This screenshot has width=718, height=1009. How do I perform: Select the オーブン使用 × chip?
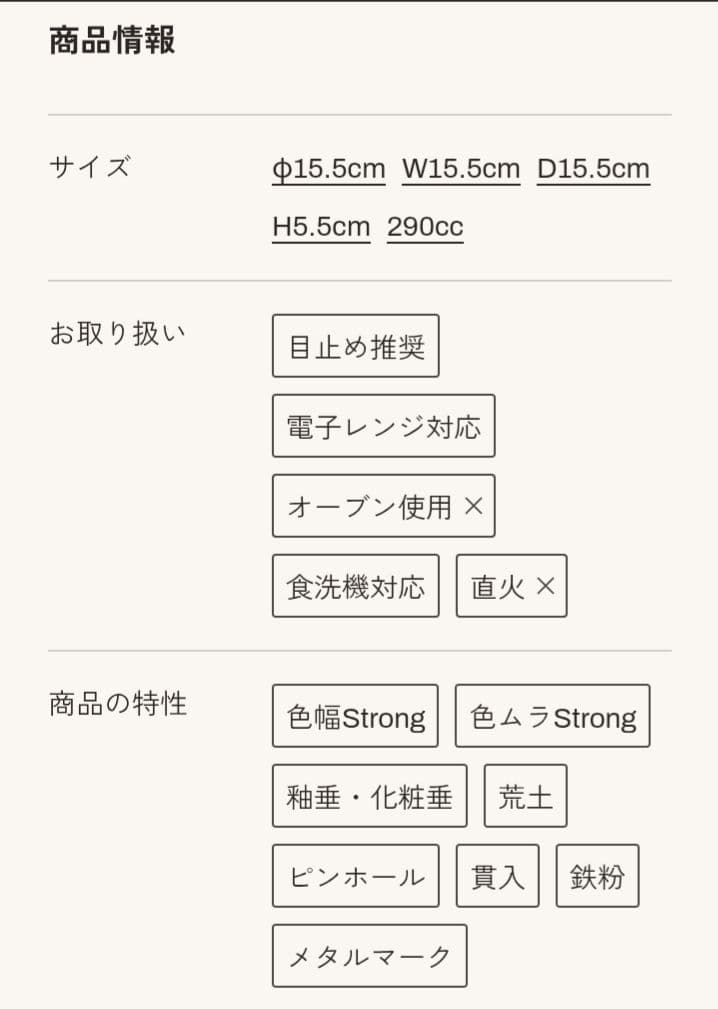coord(383,507)
